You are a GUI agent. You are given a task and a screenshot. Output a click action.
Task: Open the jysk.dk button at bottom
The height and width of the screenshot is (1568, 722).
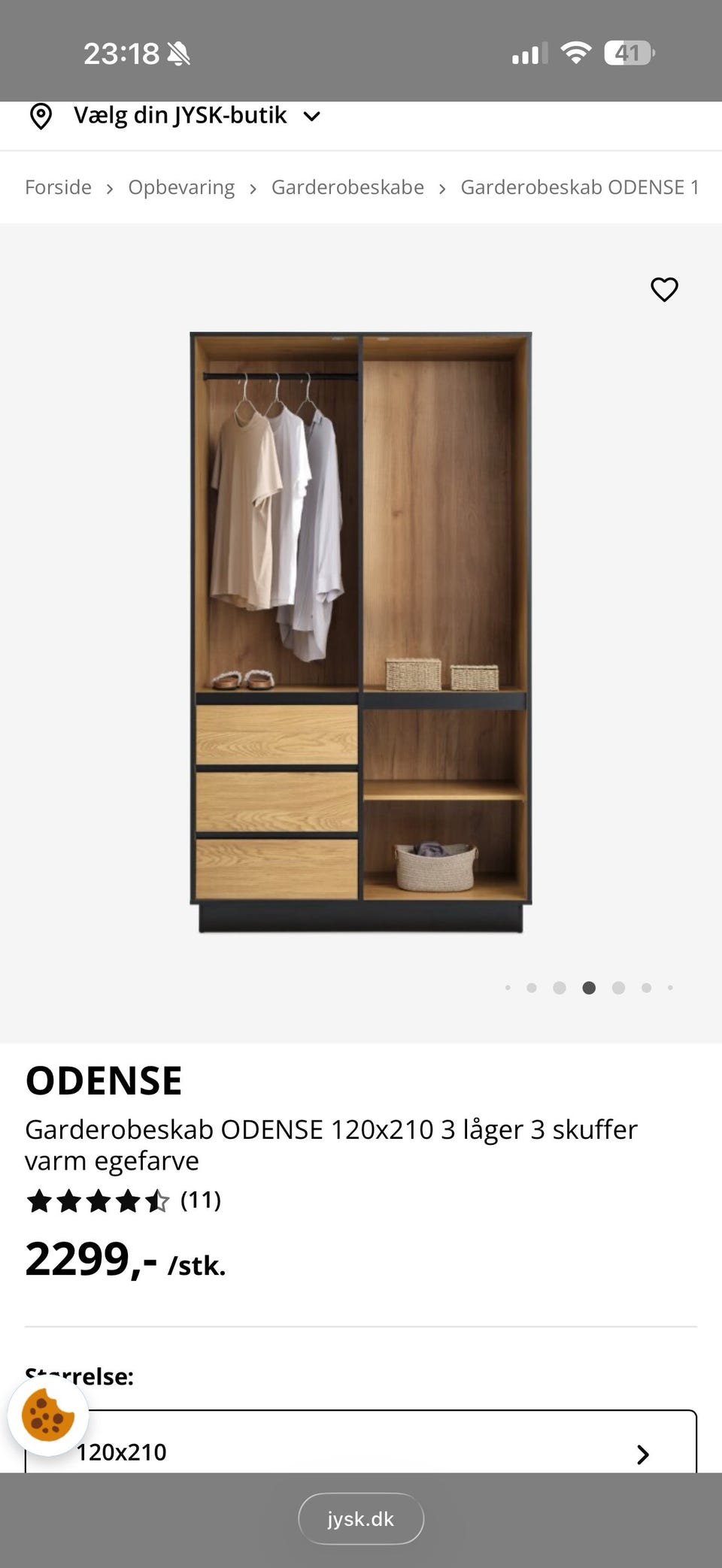[x=361, y=1518]
